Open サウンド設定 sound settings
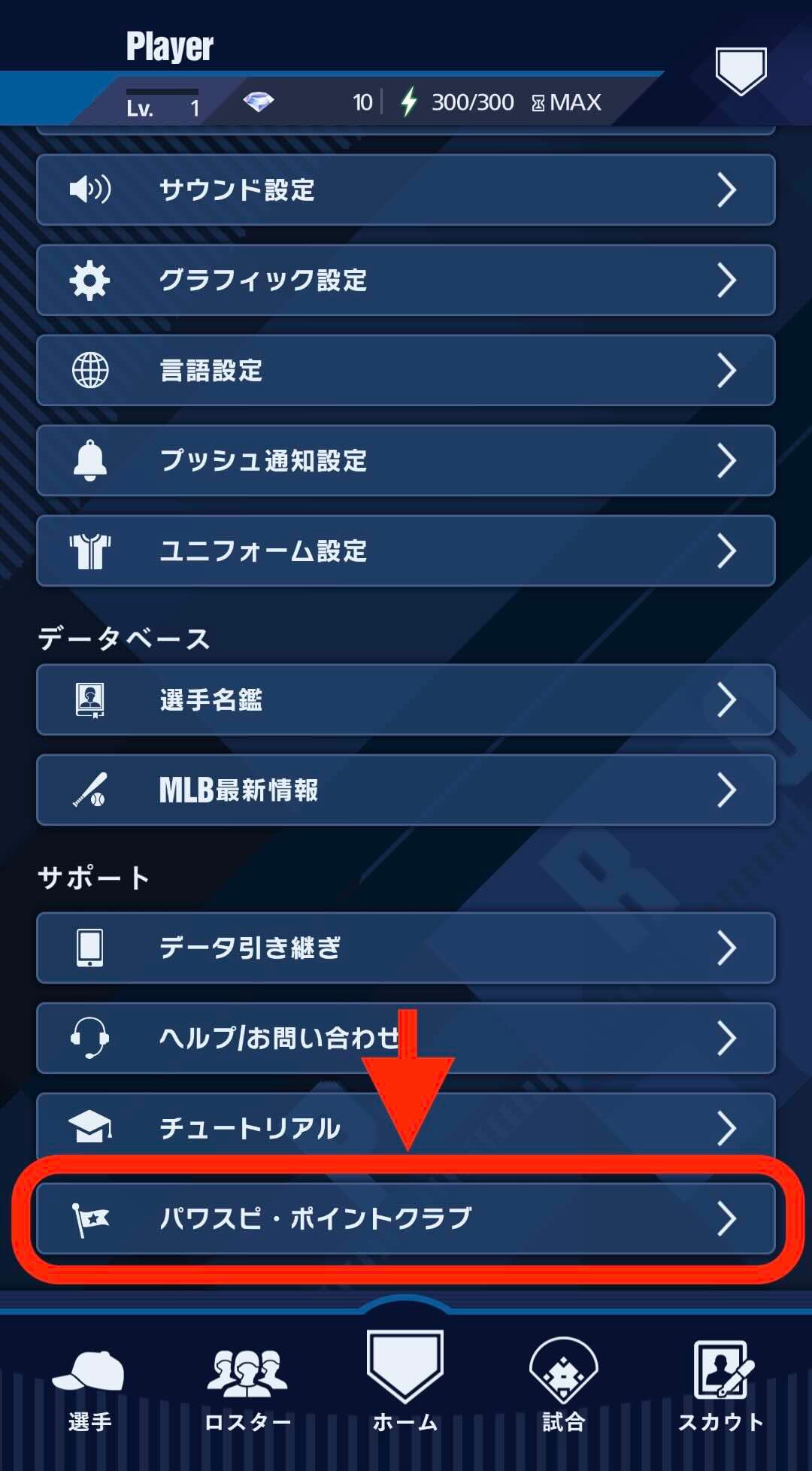Screen dimensions: 812x1471 click(405, 190)
